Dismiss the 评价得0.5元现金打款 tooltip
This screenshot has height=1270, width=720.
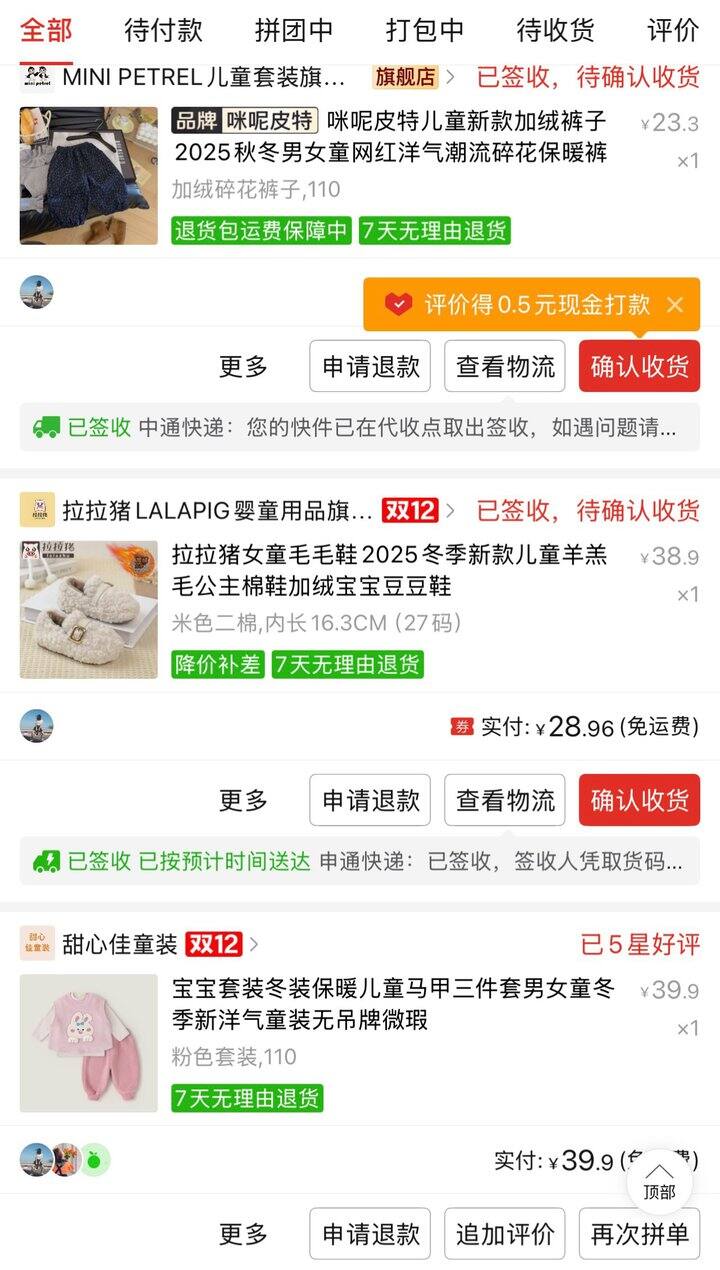[x=675, y=305]
